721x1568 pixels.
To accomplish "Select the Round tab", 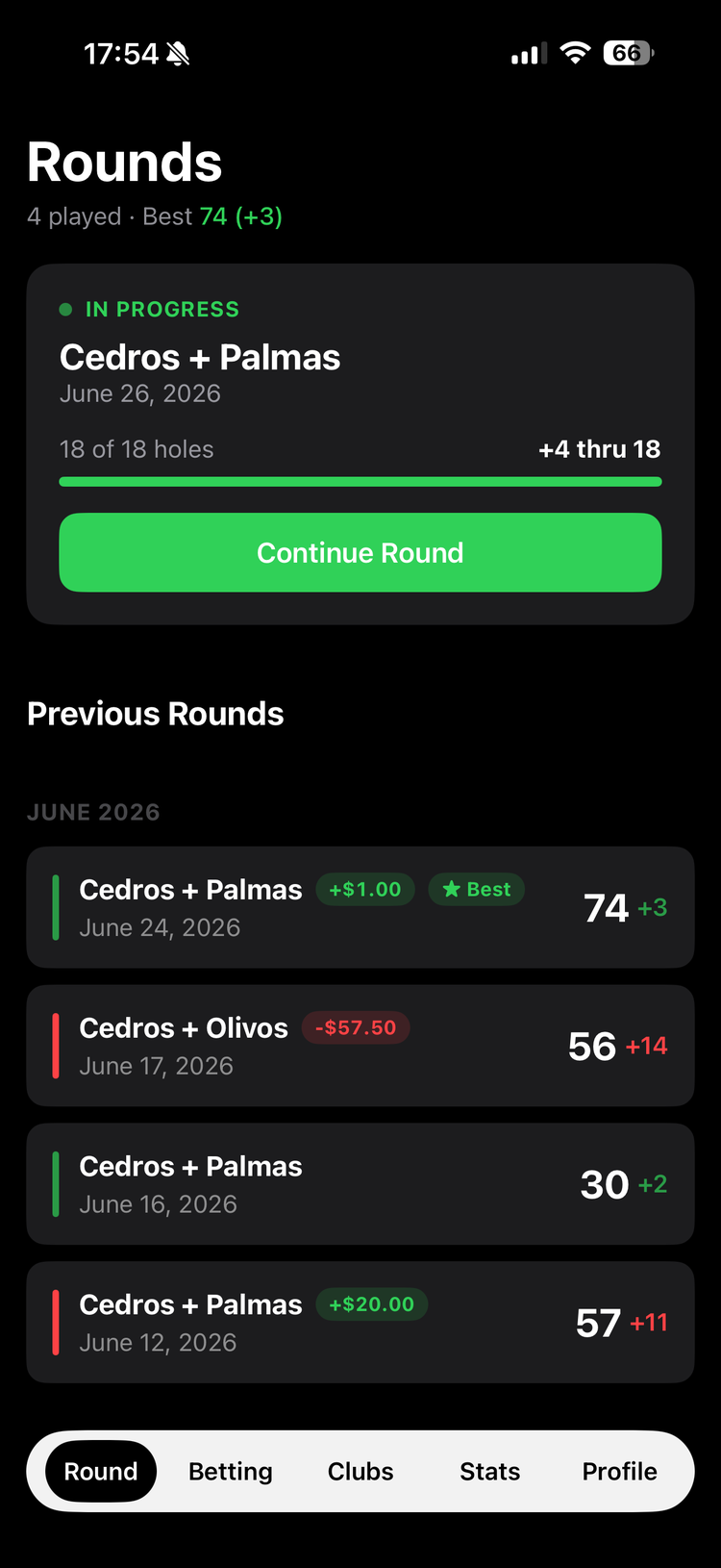I will coord(101,1471).
